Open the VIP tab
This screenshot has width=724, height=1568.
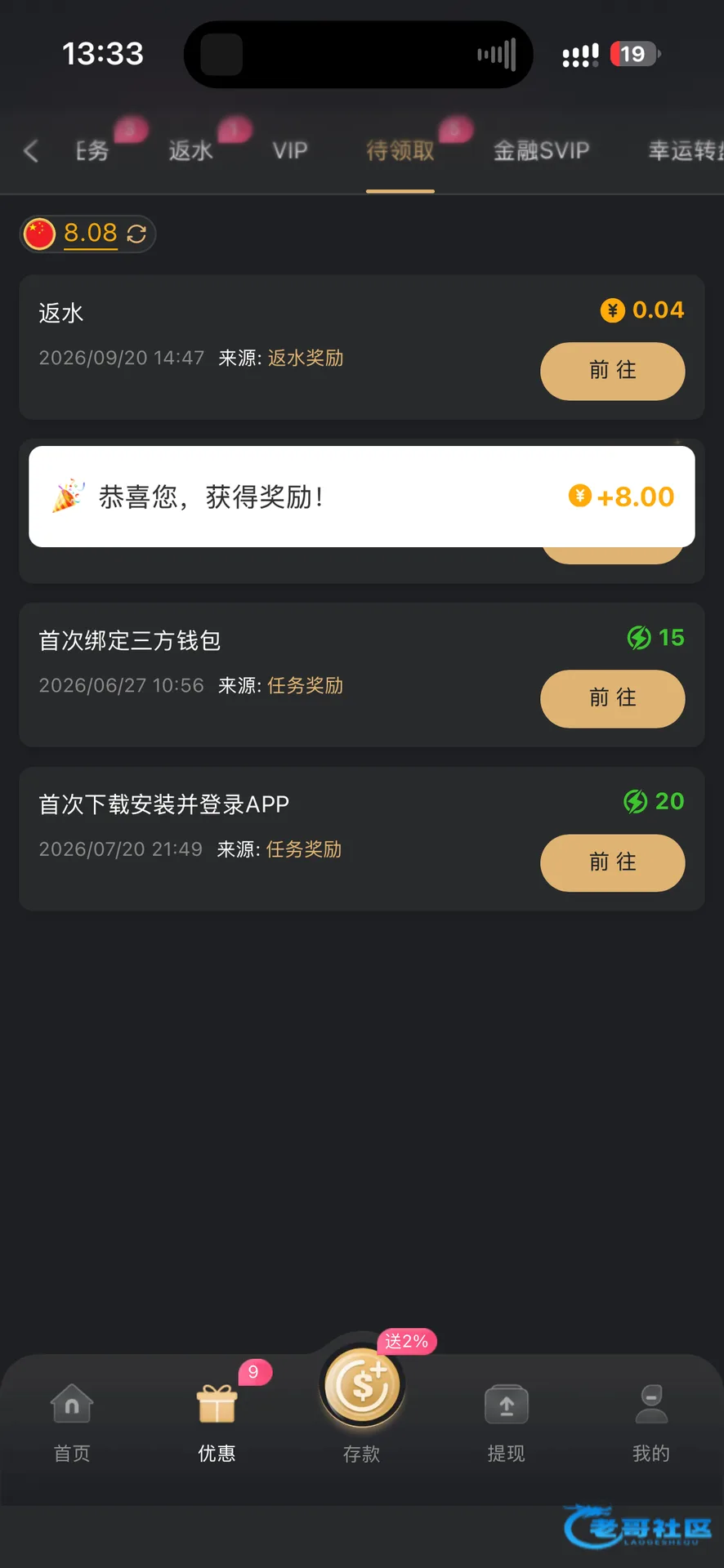(290, 150)
